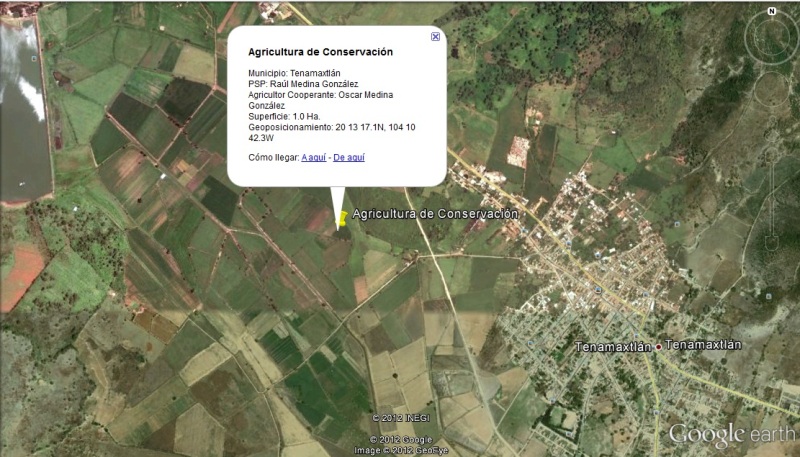
Task: Open the 'A aquí' directions link
Action: tap(313, 158)
